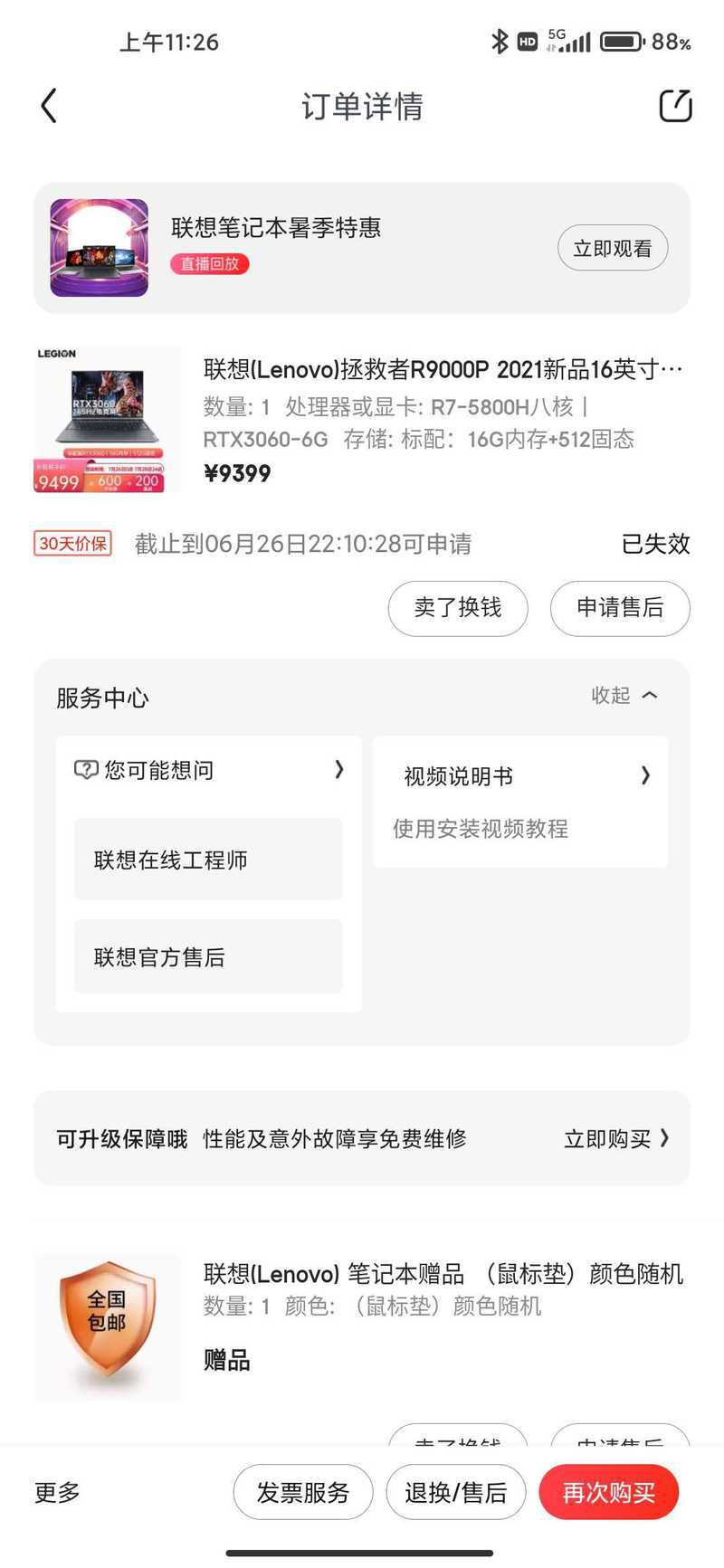Open 联想官方售后
724x1568 pixels.
click(208, 957)
